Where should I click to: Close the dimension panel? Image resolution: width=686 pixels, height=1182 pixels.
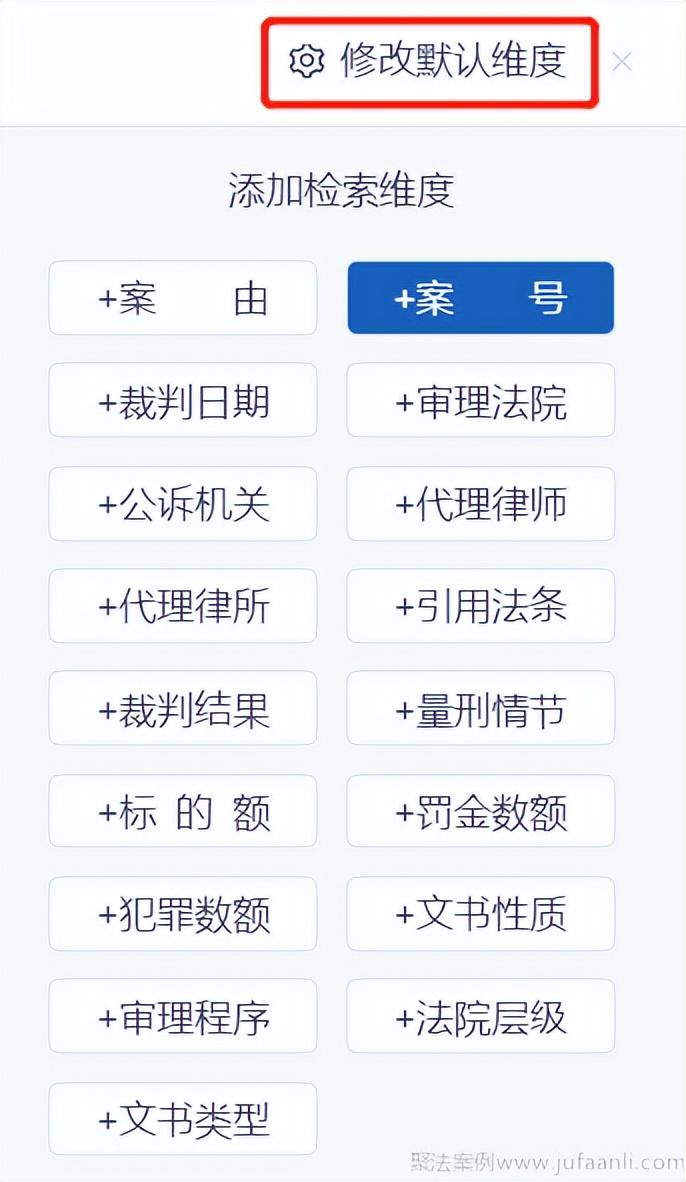pos(622,62)
